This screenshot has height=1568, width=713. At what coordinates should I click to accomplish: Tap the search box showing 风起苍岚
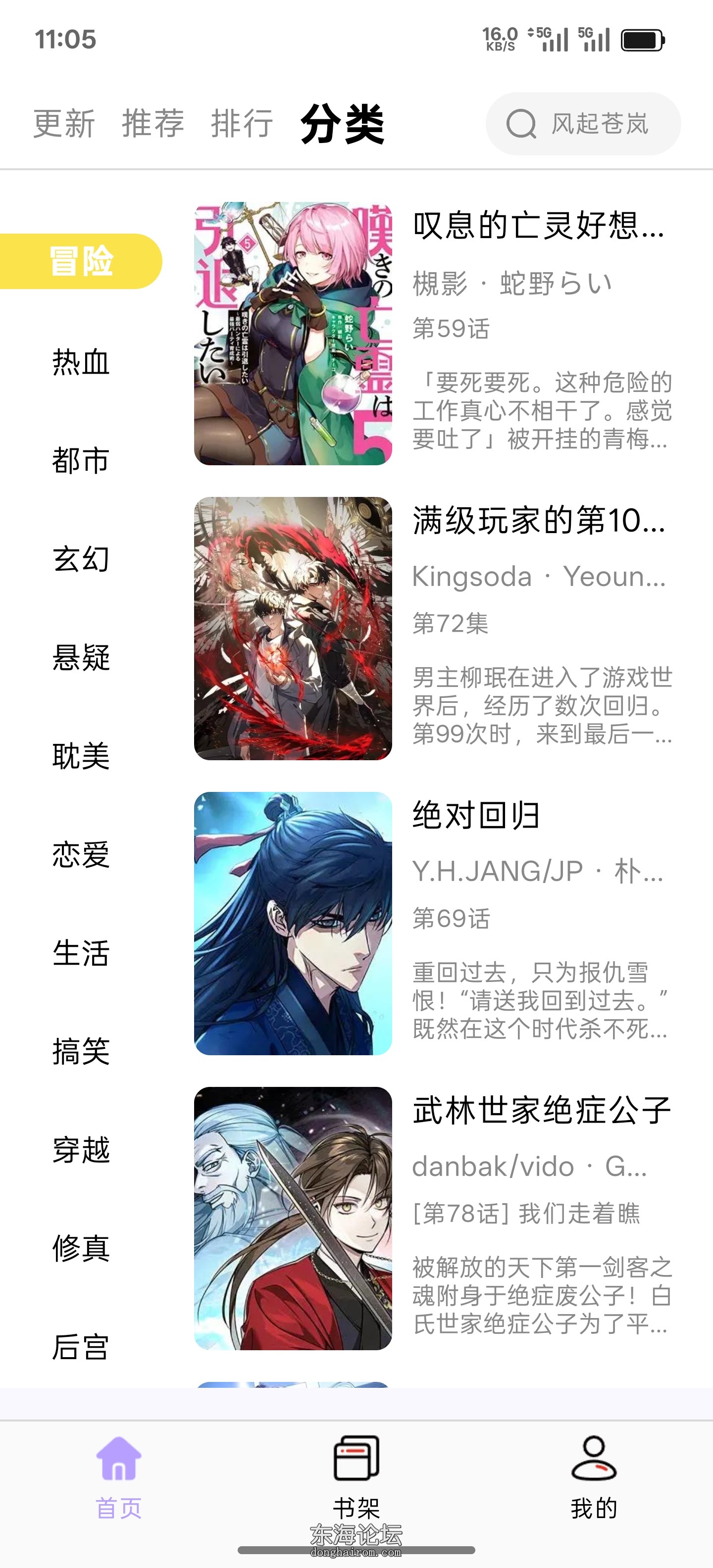583,124
